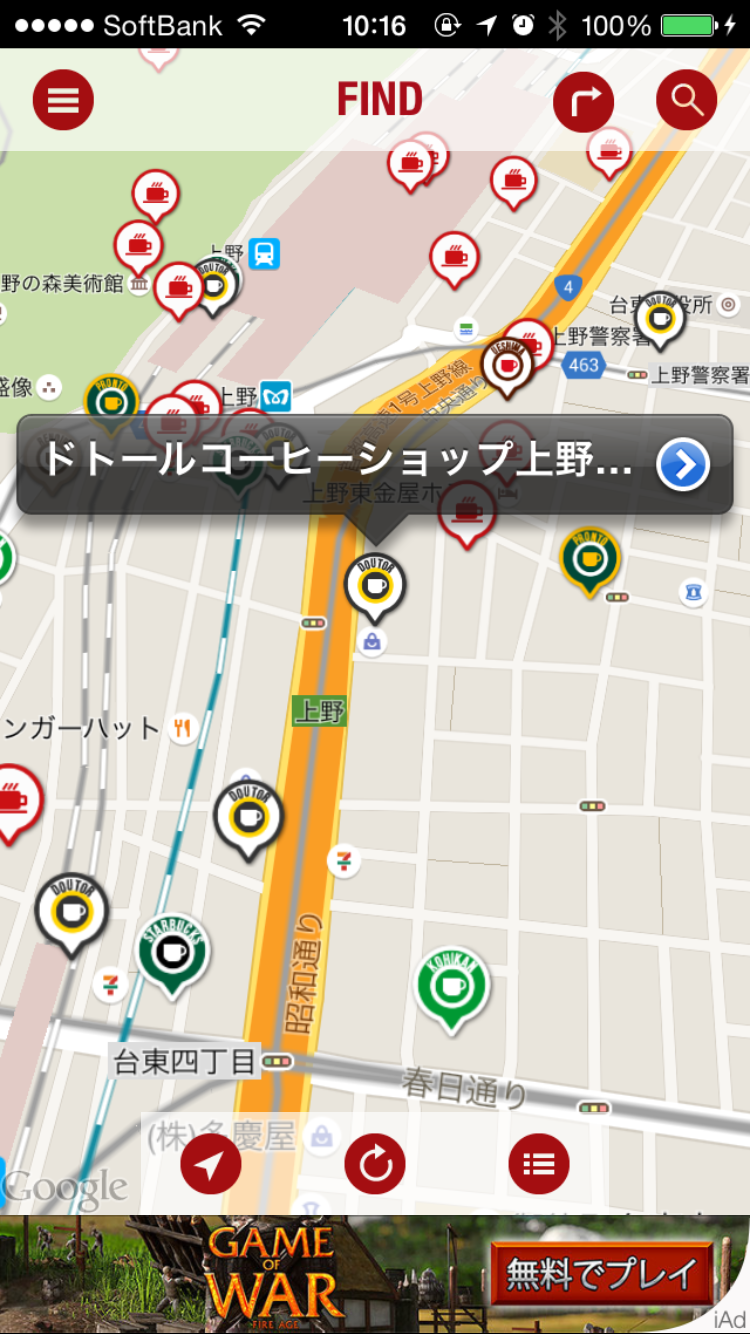Select the Kohikan map pin
The width and height of the screenshot is (750, 1334).
[x=452, y=985]
